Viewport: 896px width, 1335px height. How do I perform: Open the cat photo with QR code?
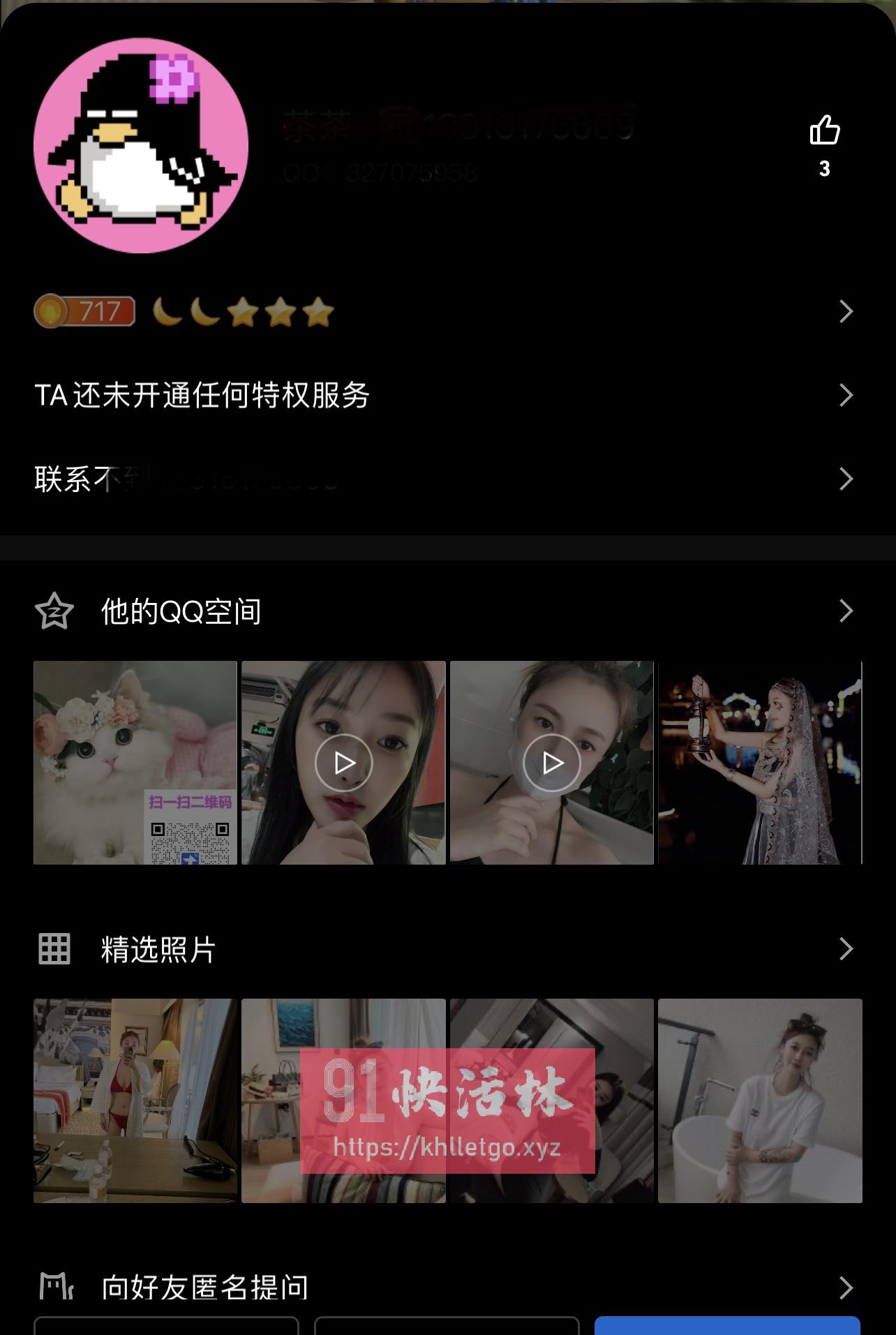pyautogui.click(x=135, y=763)
